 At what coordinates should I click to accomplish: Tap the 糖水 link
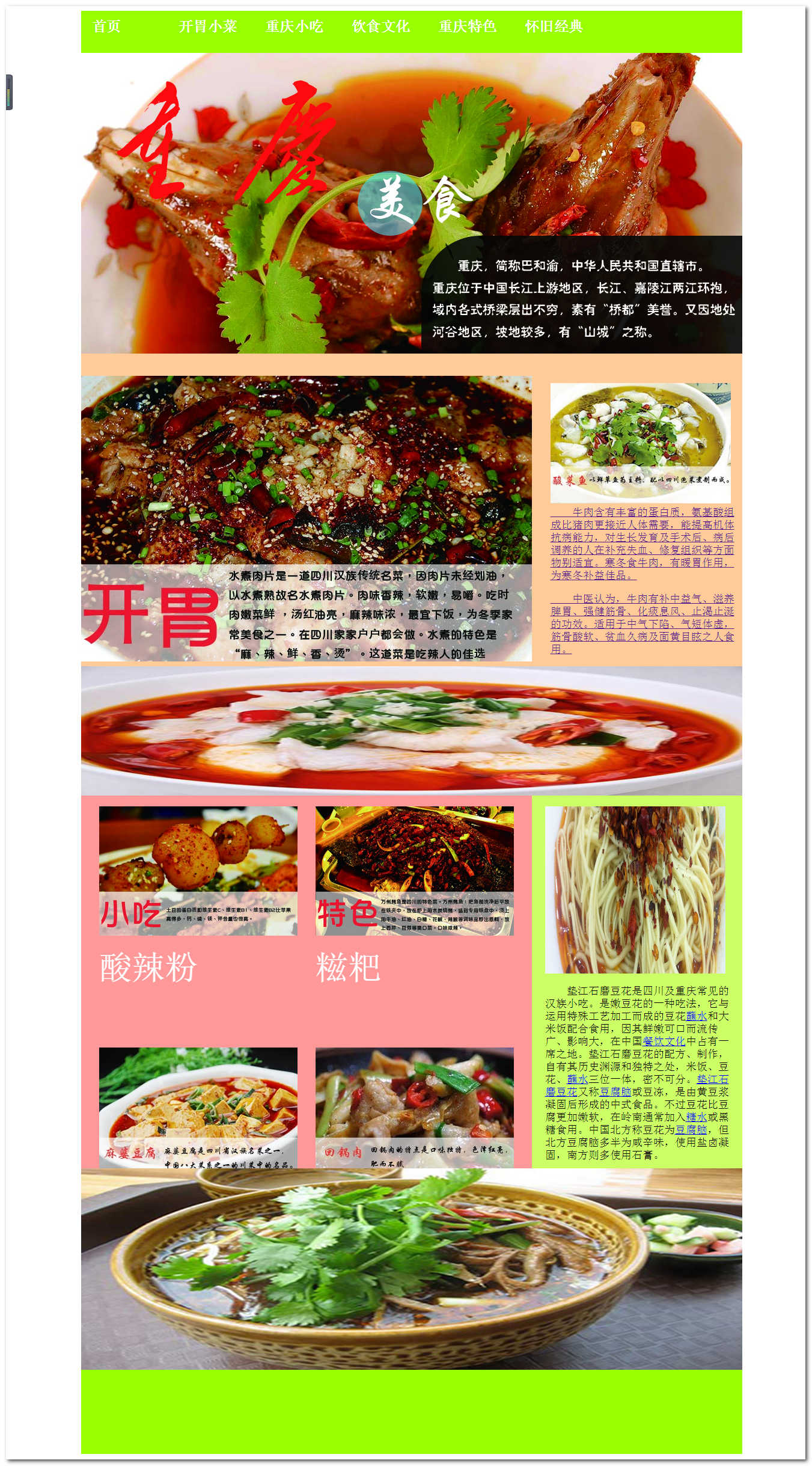[x=697, y=1117]
